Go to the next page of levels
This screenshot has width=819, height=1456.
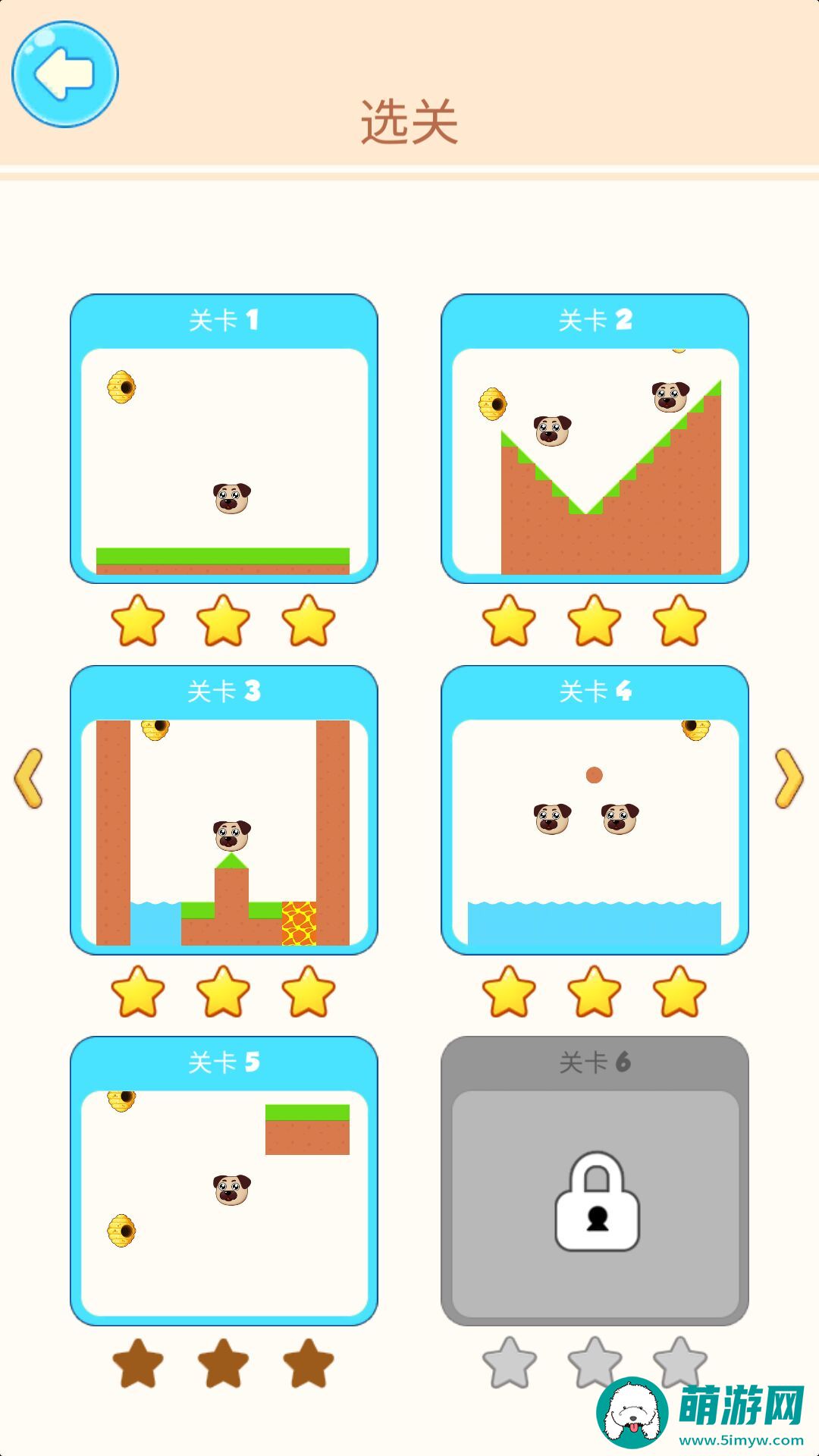[x=789, y=778]
